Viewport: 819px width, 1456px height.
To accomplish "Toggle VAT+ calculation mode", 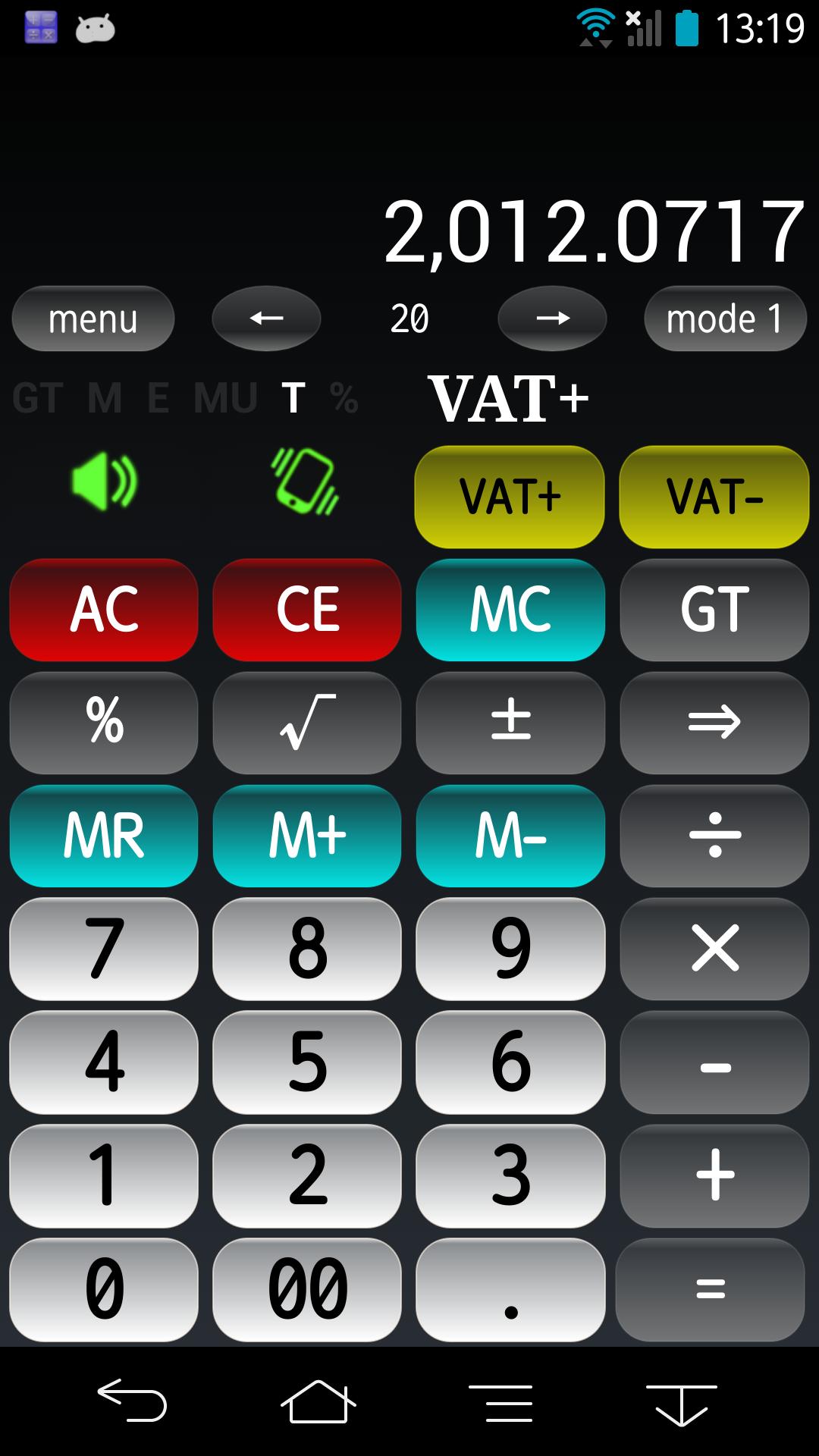I will pyautogui.click(x=510, y=497).
